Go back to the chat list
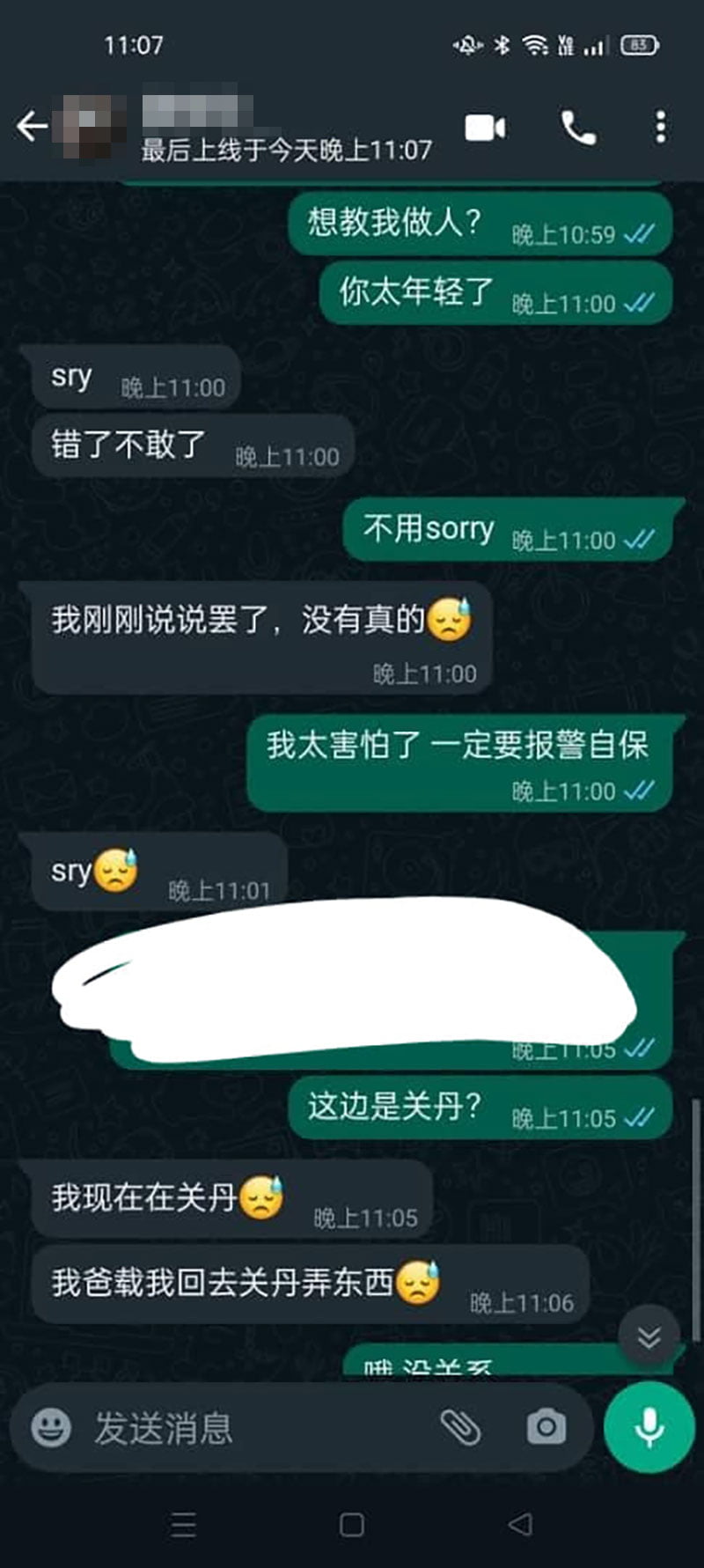The width and height of the screenshot is (704, 1568). [32, 127]
